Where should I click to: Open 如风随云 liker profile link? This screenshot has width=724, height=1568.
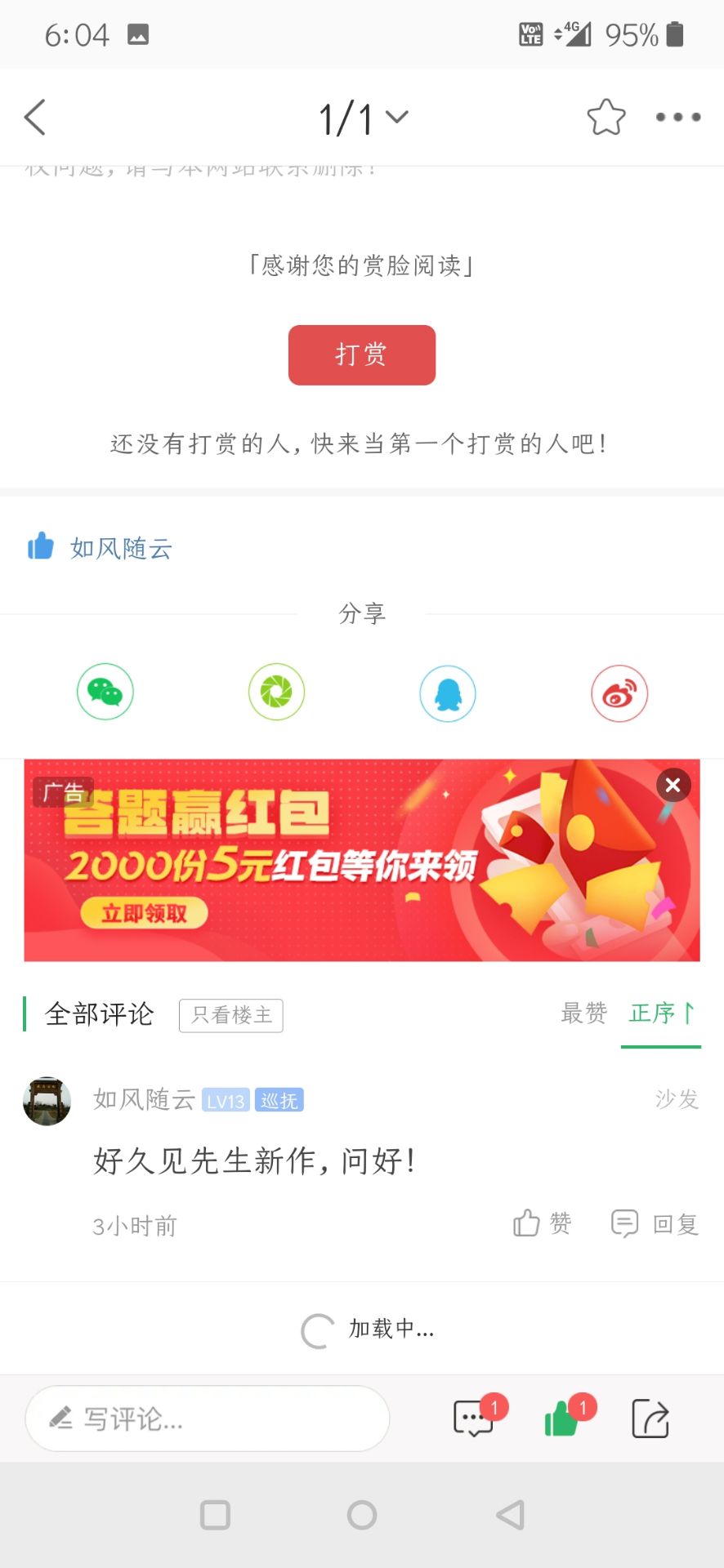120,548
